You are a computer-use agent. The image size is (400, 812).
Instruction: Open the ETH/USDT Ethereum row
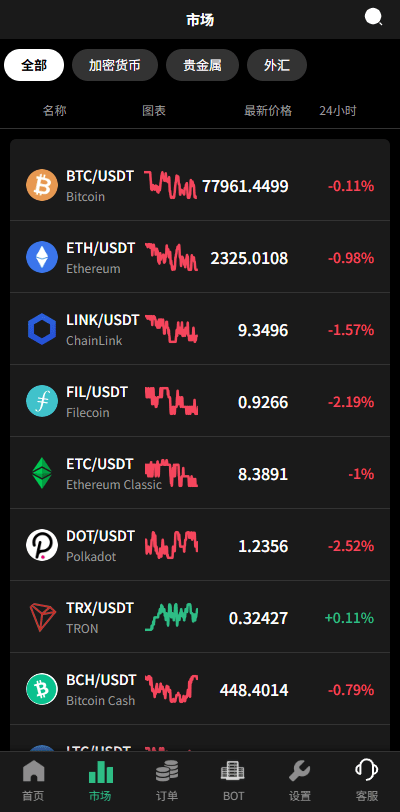click(x=200, y=257)
